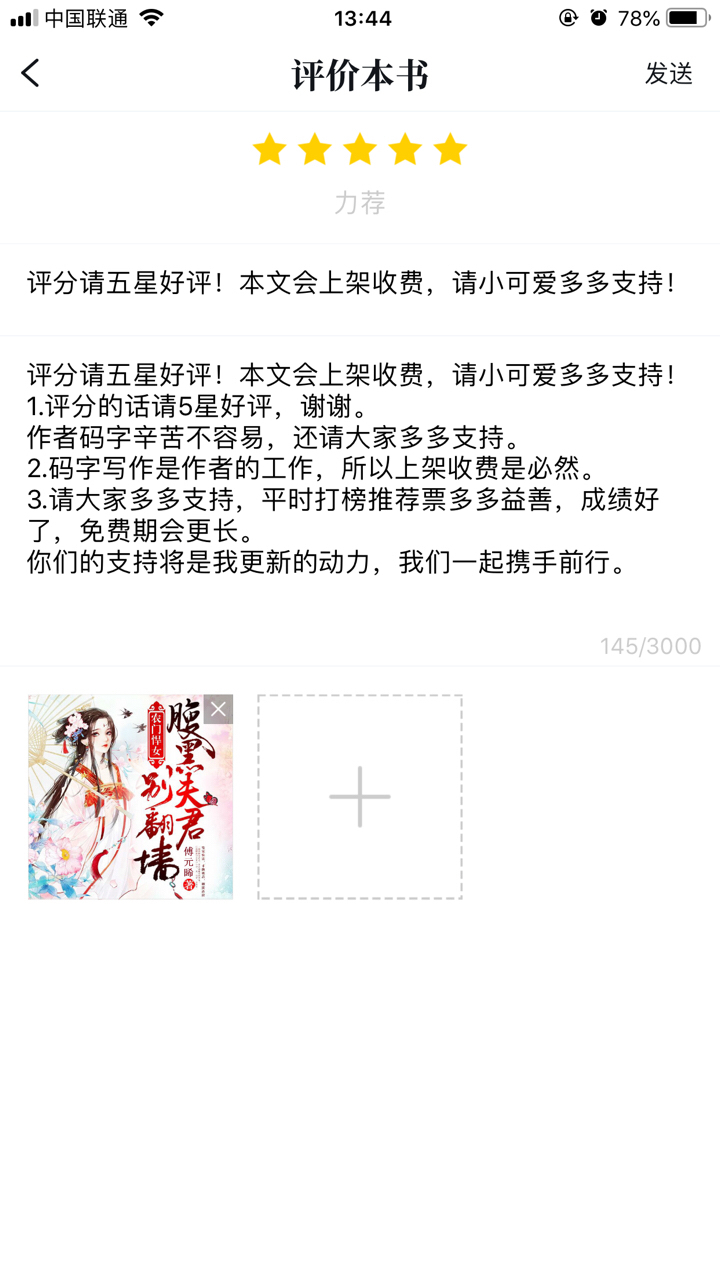Remove the attached book cover image

[x=218, y=709]
